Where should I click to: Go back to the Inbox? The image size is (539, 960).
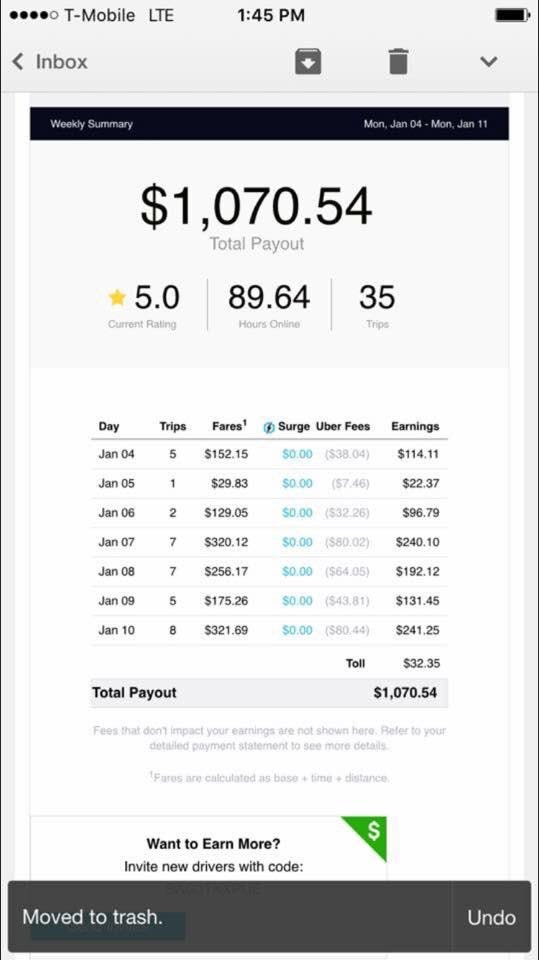coord(50,62)
